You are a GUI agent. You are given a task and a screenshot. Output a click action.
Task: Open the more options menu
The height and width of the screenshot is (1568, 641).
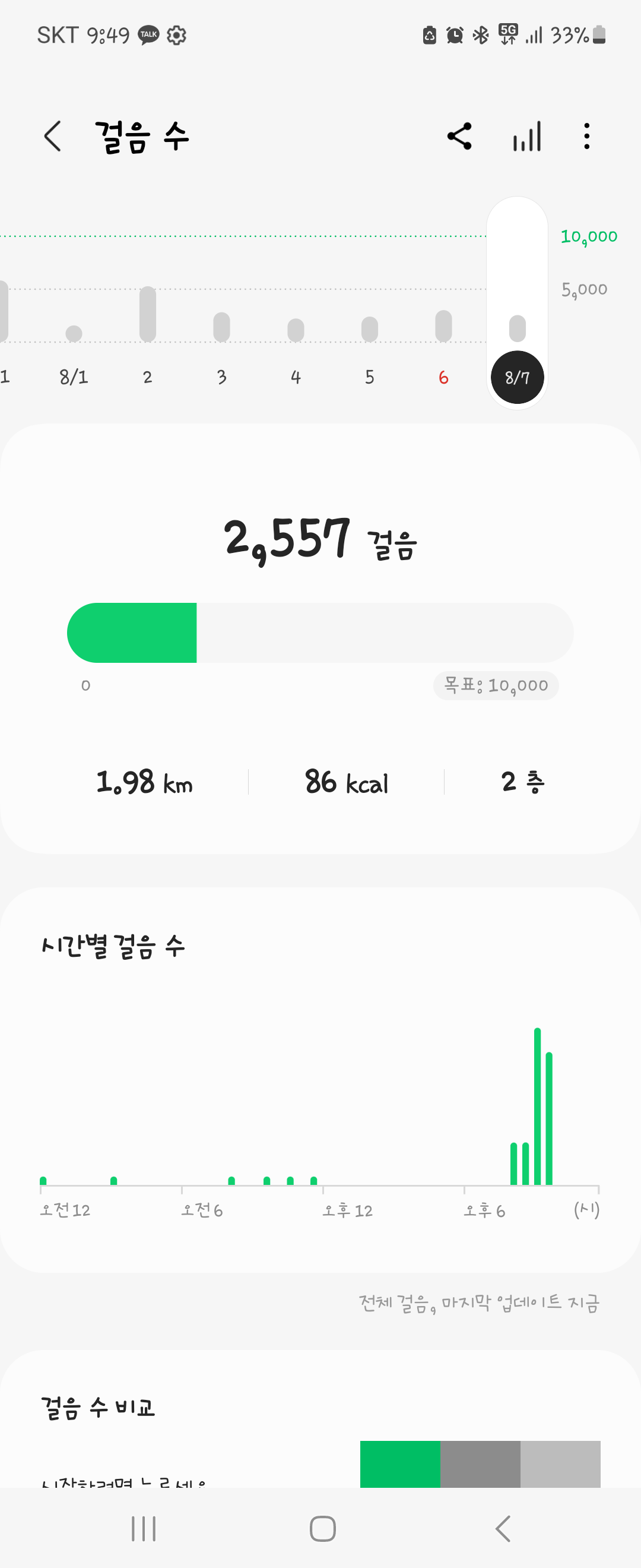(586, 136)
